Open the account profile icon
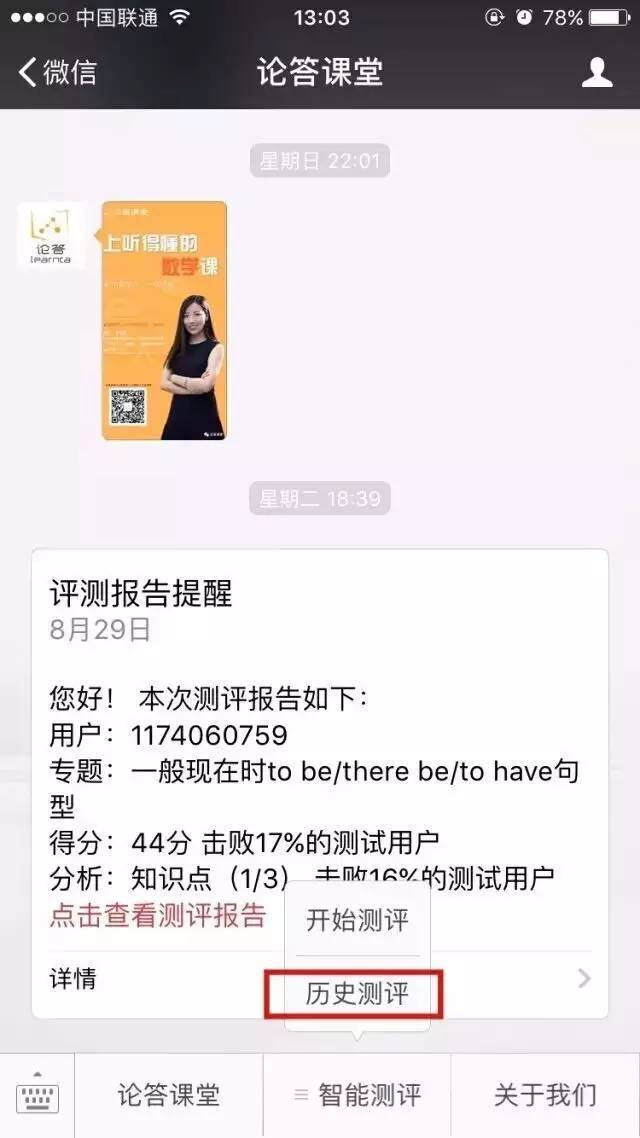The height and width of the screenshot is (1138, 640). click(x=597, y=72)
